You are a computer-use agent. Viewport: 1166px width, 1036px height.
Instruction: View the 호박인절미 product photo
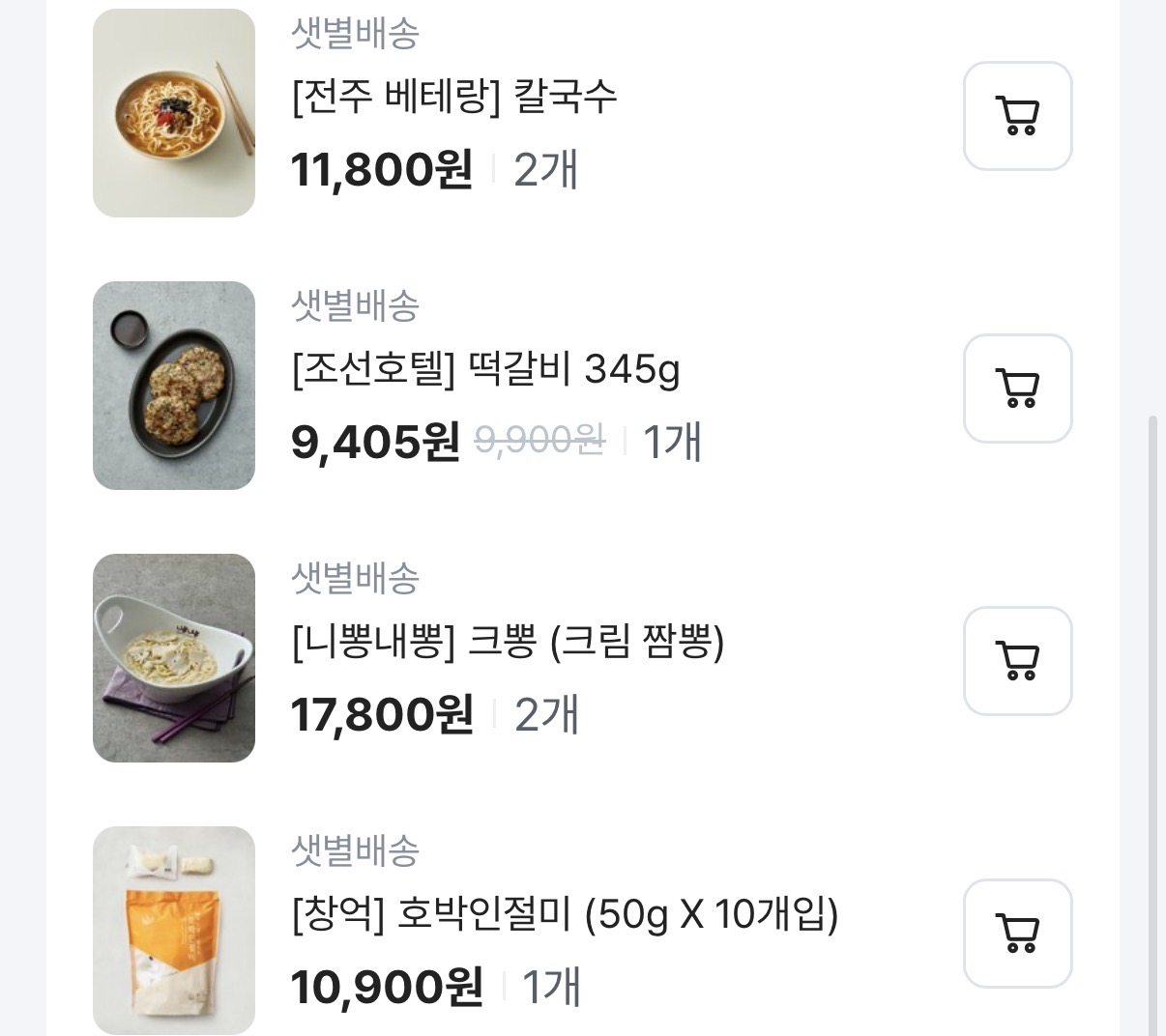pos(174,930)
